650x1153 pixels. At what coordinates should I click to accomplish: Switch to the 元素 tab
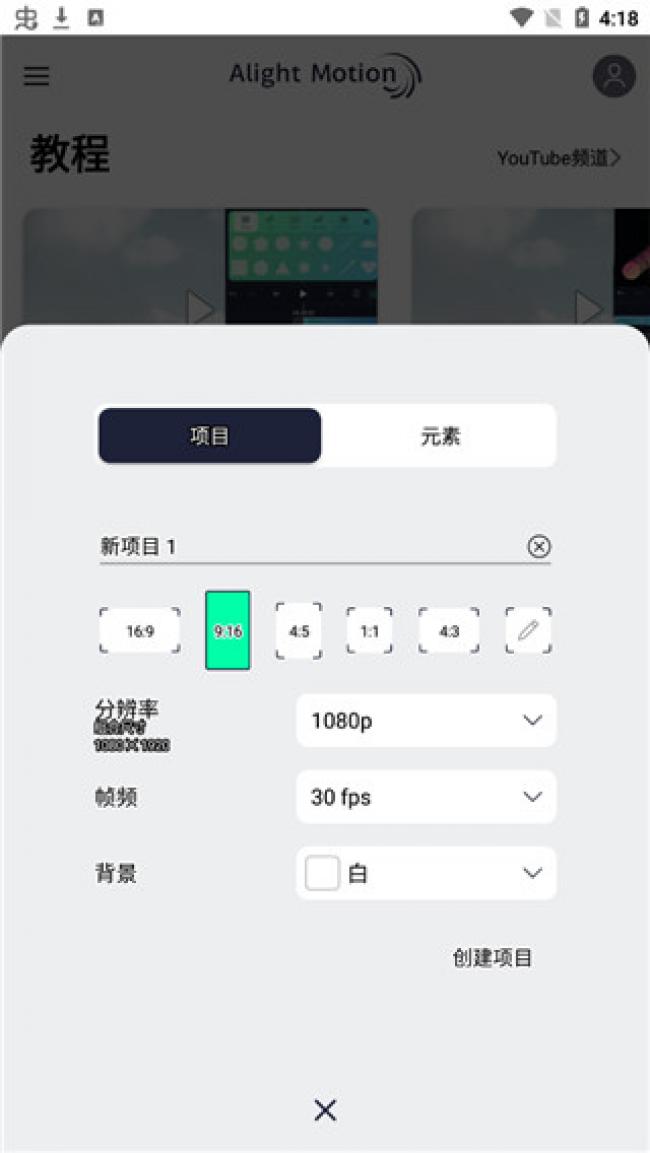click(440, 436)
